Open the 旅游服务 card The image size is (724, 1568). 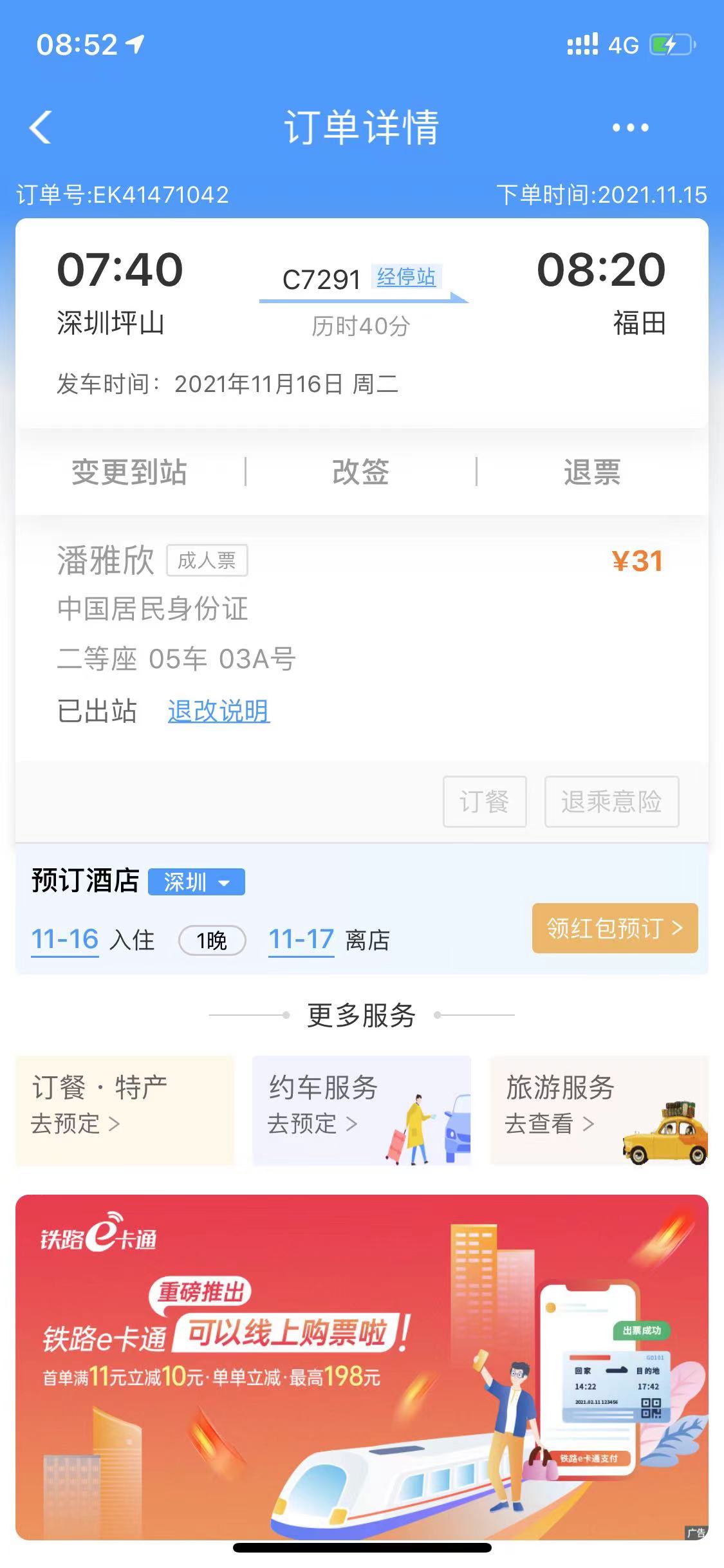(599, 1110)
